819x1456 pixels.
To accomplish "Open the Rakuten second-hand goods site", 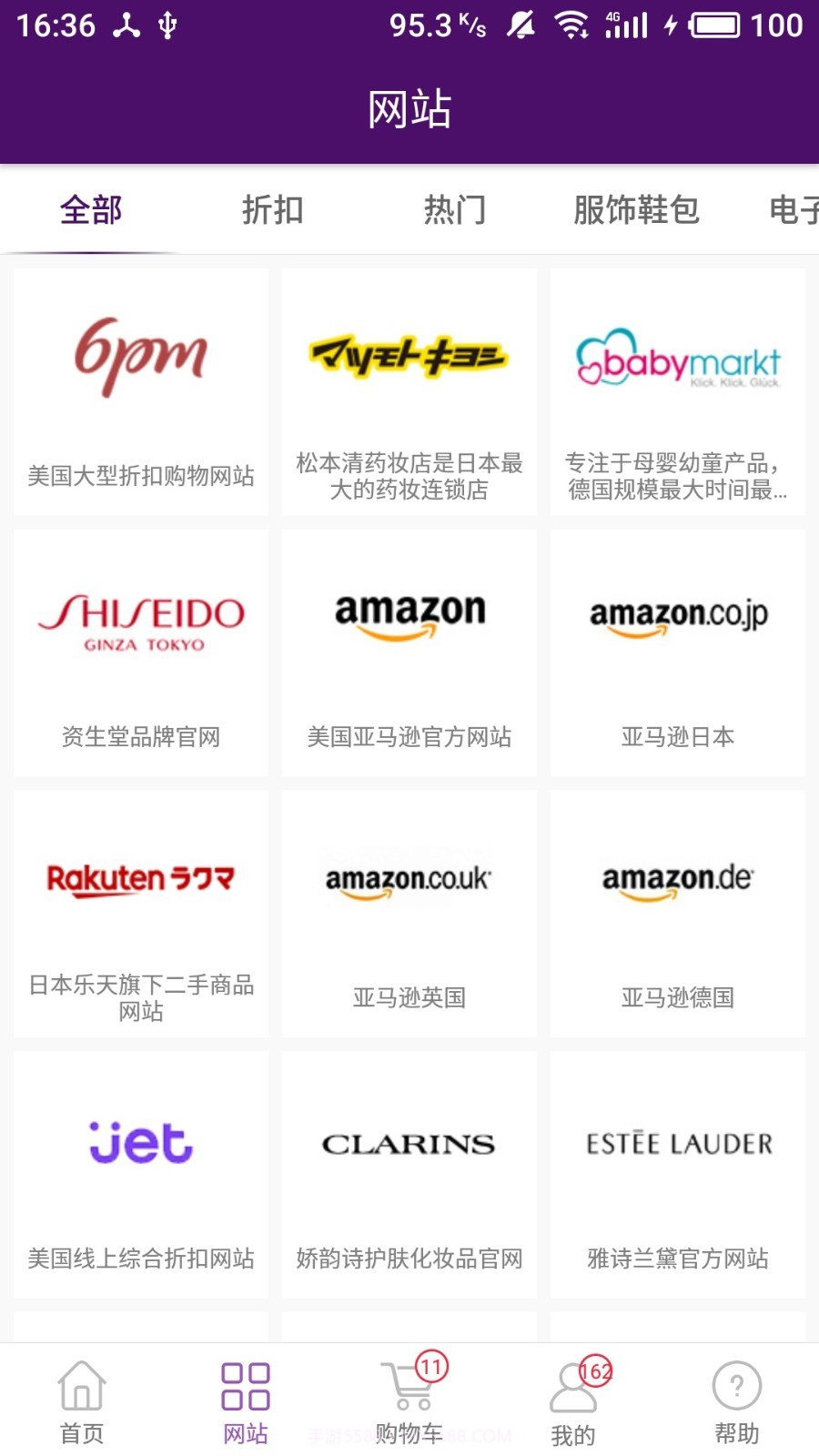I will point(140,910).
